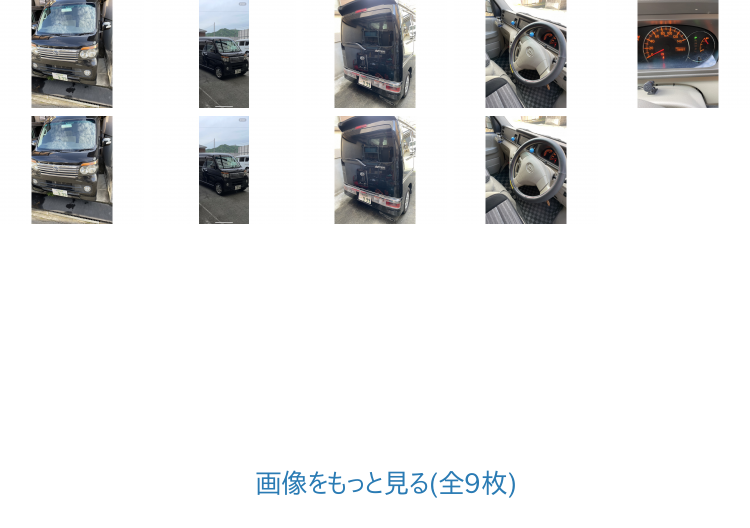This screenshot has height=528, width=750.
Task: Open the second-row steering wheel photo
Action: (x=526, y=170)
